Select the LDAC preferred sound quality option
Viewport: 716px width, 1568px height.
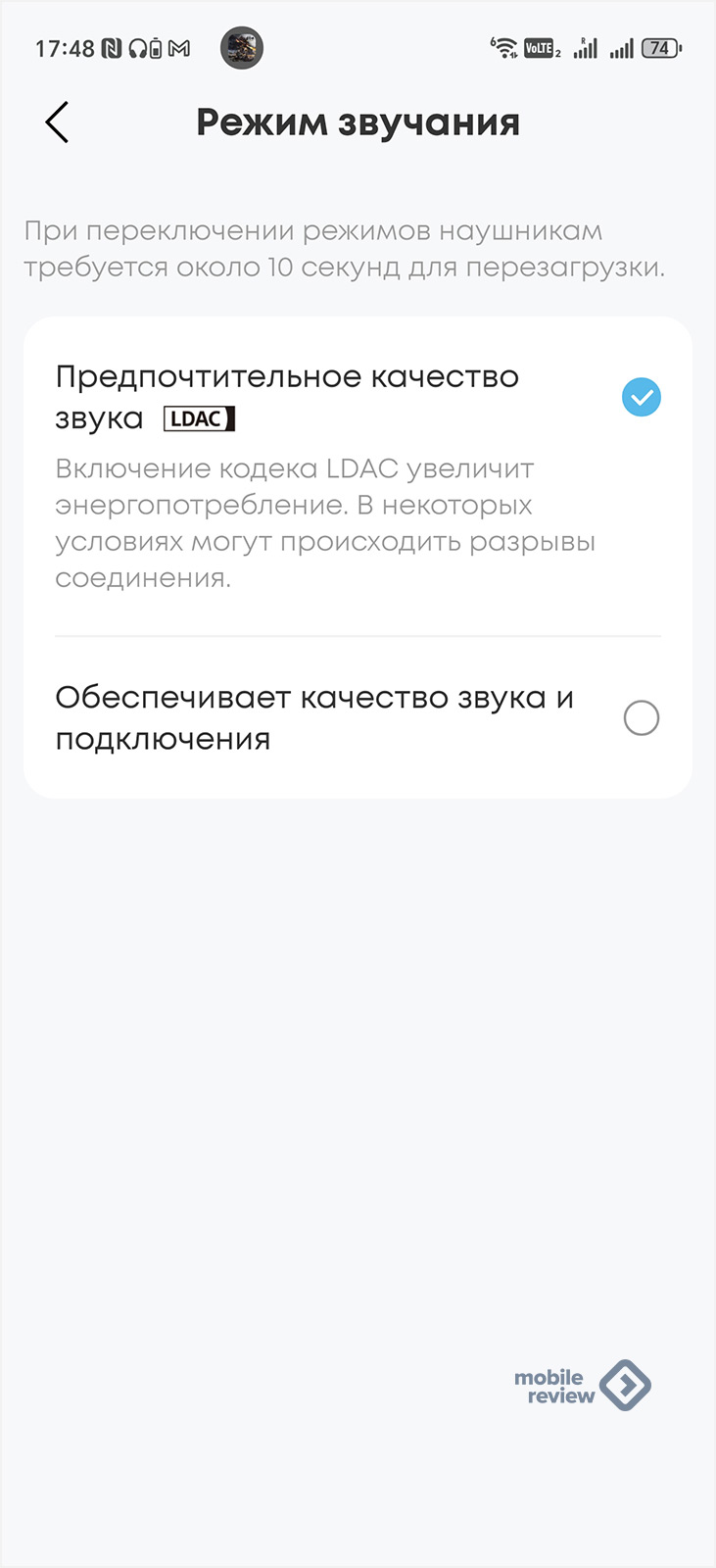pos(358,476)
